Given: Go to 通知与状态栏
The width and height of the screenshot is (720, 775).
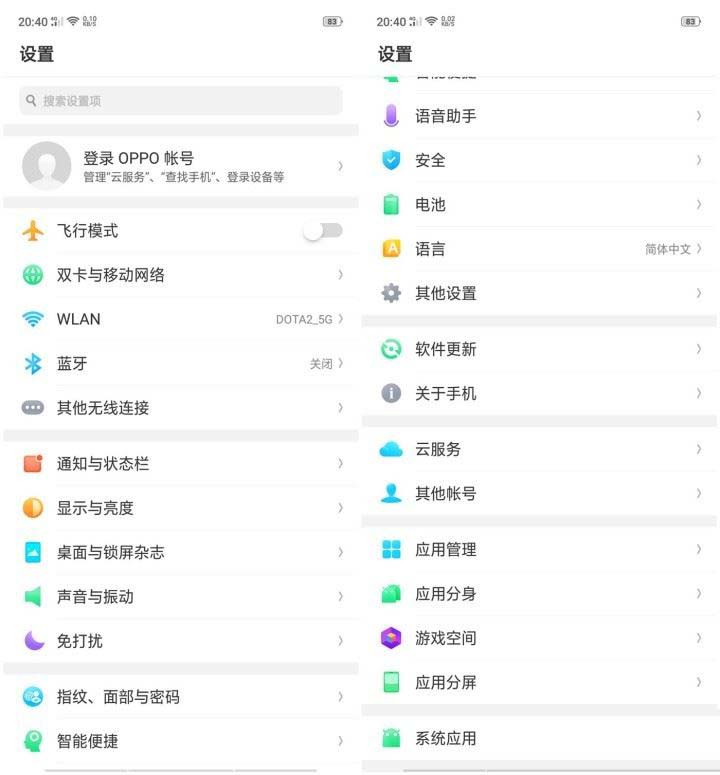Looking at the screenshot, I should point(180,464).
